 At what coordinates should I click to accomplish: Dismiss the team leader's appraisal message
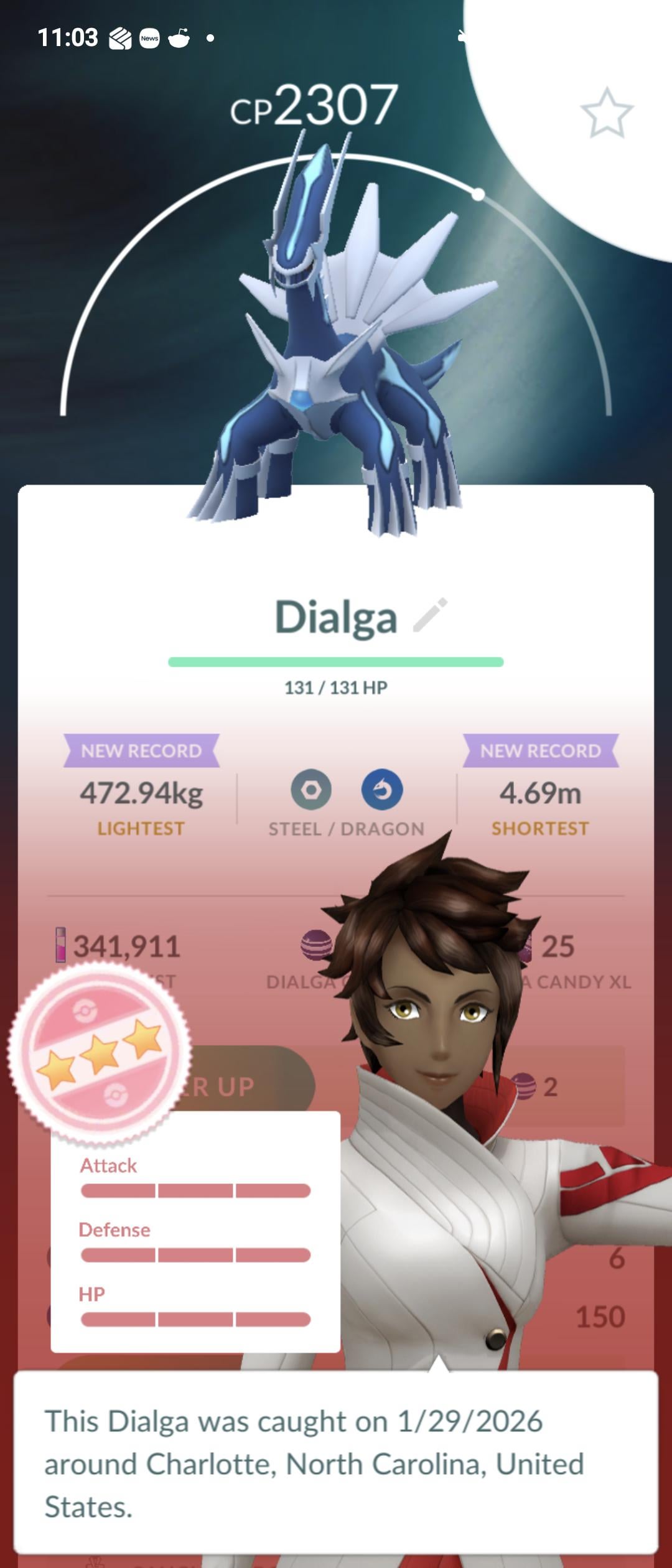coord(336,1462)
